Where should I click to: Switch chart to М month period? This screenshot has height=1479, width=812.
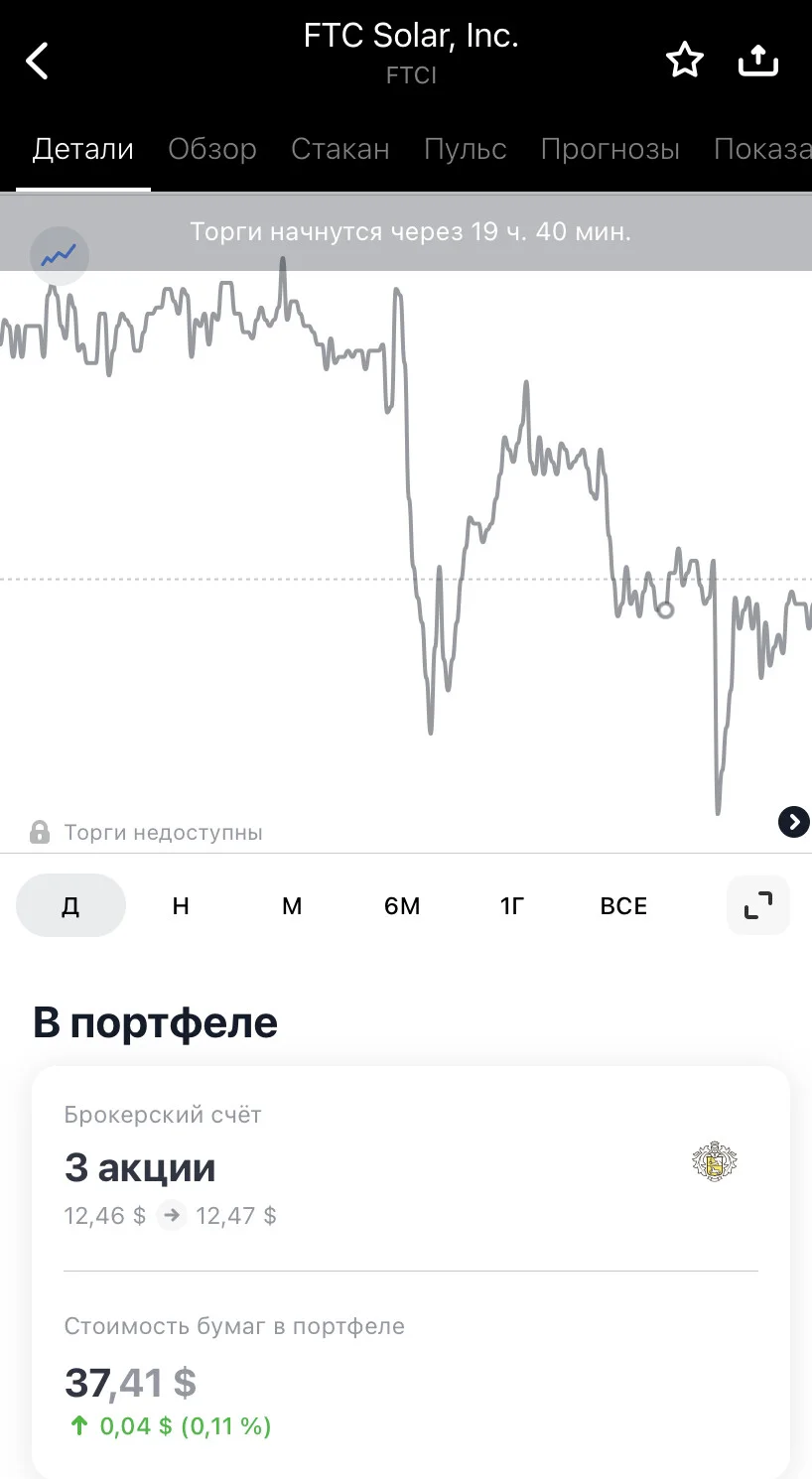coord(292,905)
